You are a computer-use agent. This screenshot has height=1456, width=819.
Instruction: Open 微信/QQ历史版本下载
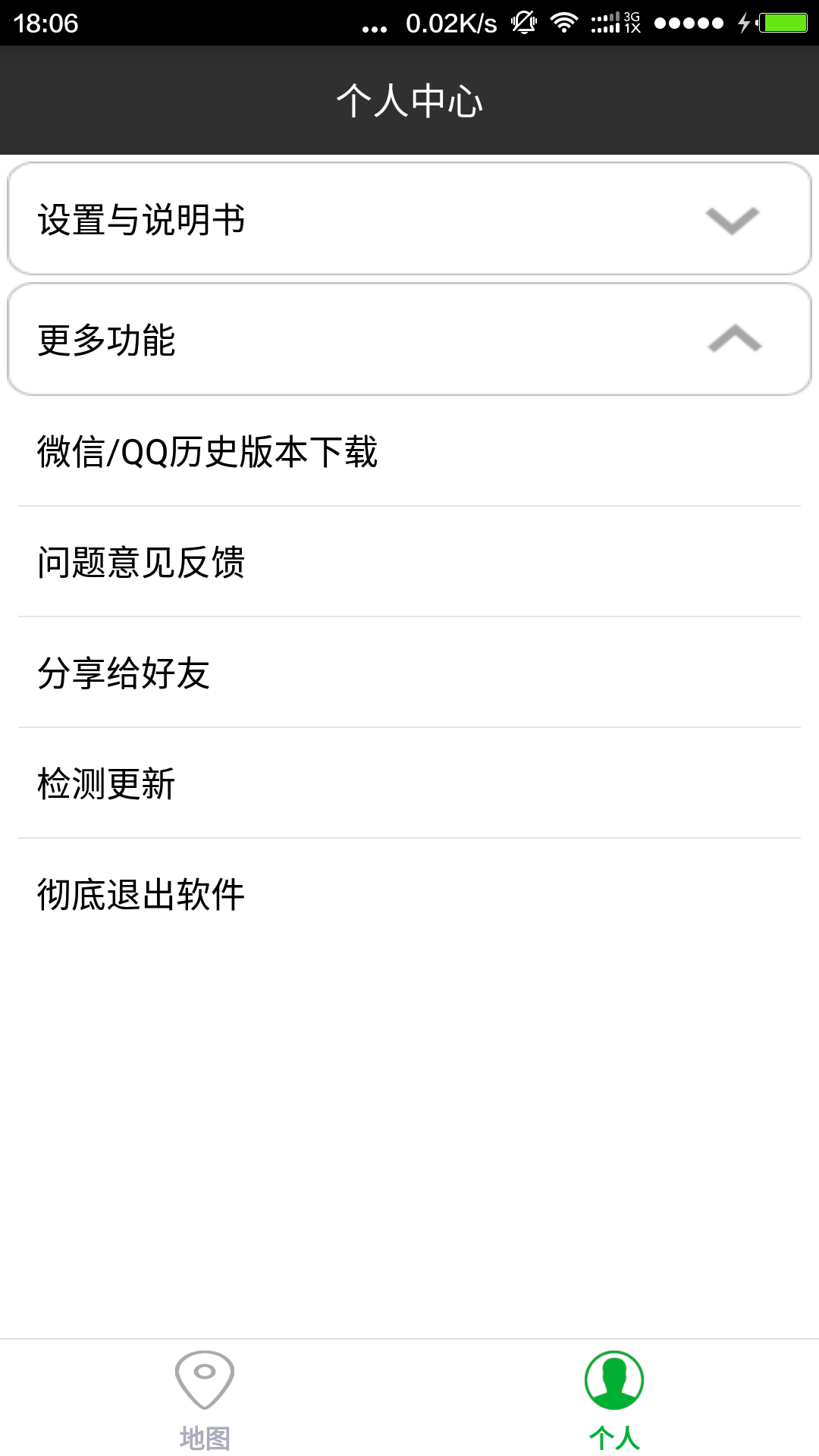[x=409, y=451]
